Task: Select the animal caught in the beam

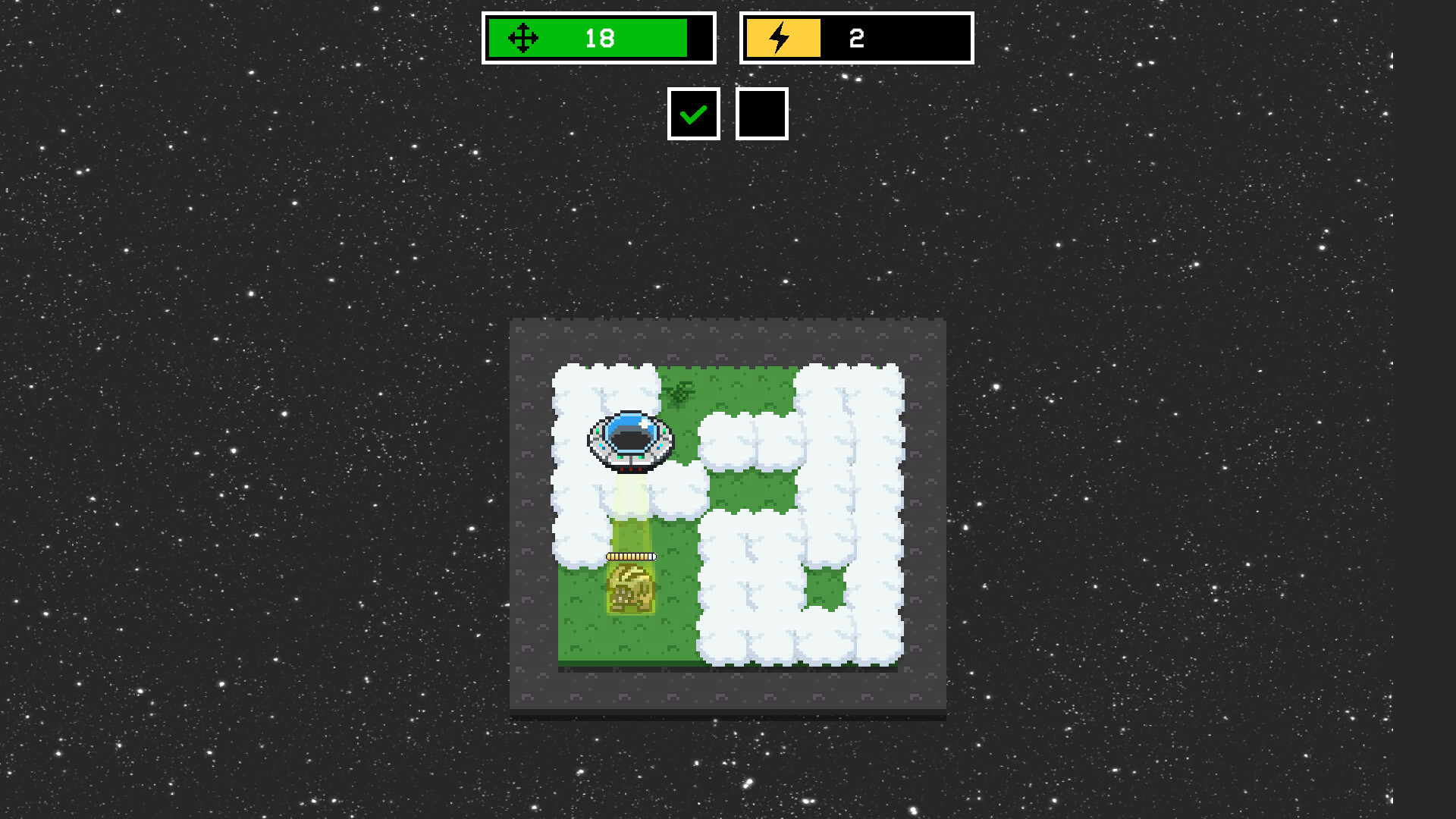Action: (x=630, y=588)
